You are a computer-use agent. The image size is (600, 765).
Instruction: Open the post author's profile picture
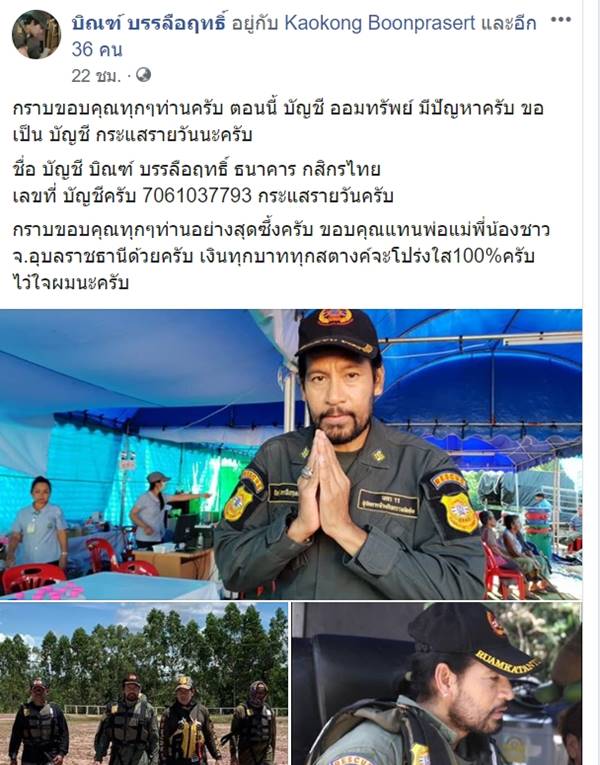pyautogui.click(x=36, y=35)
